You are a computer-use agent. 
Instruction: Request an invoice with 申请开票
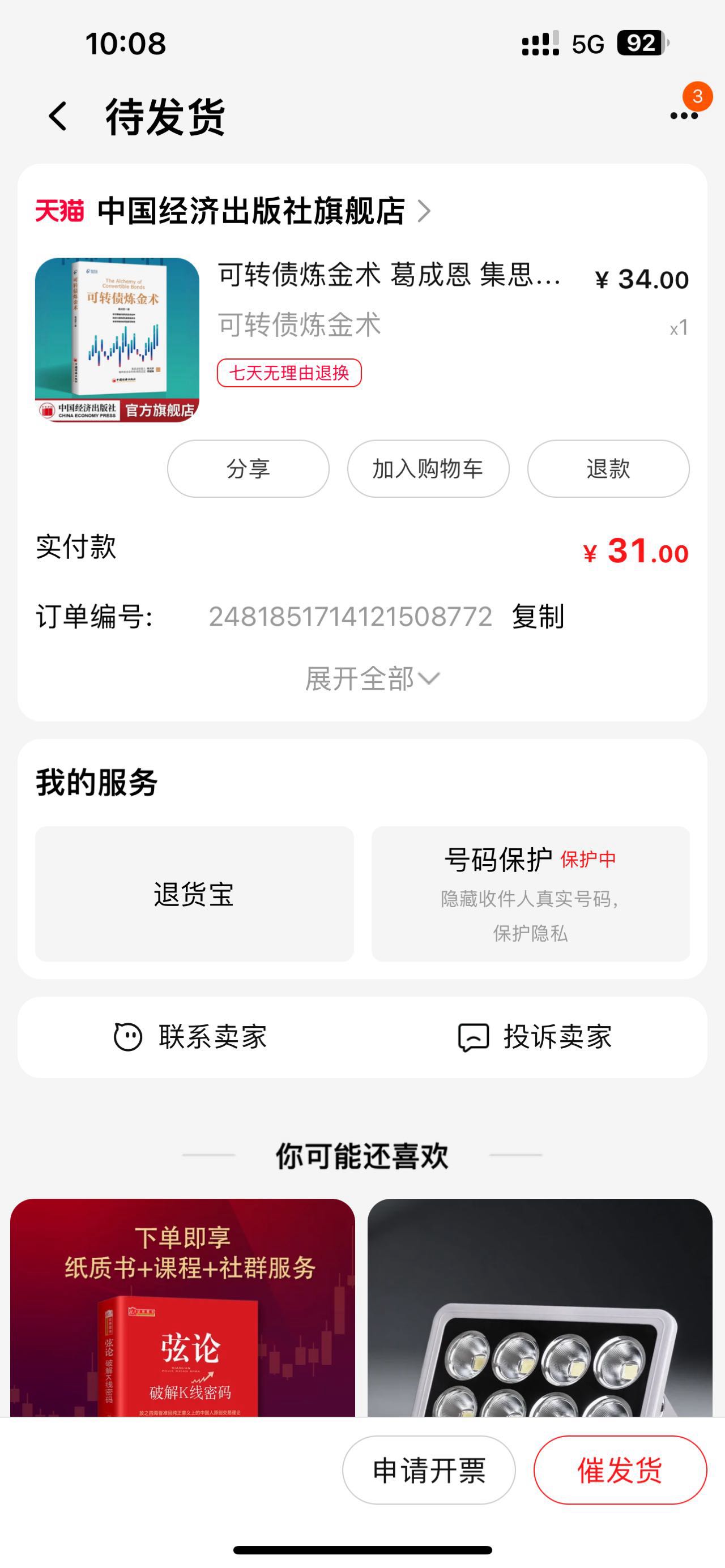(x=429, y=1470)
